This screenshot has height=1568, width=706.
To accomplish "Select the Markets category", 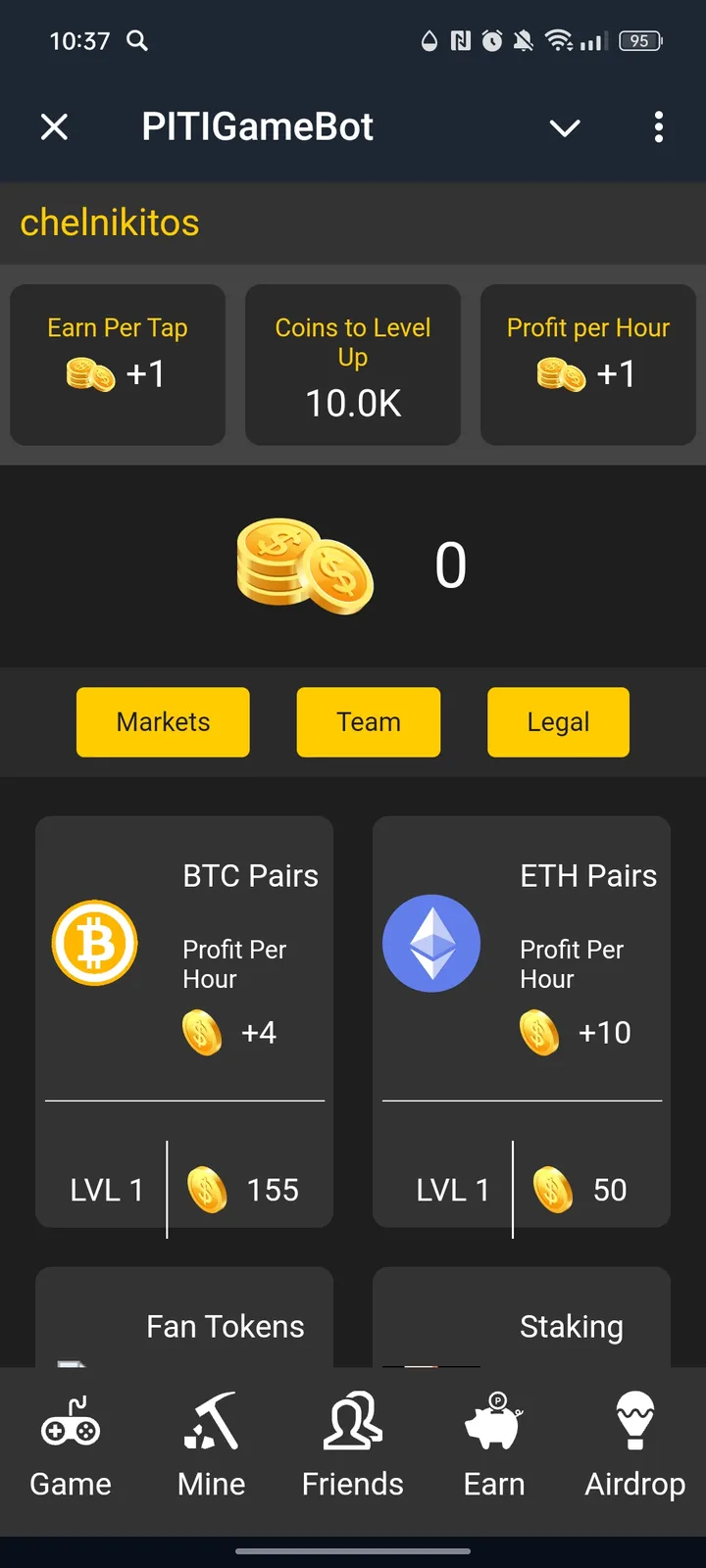I will [x=163, y=722].
